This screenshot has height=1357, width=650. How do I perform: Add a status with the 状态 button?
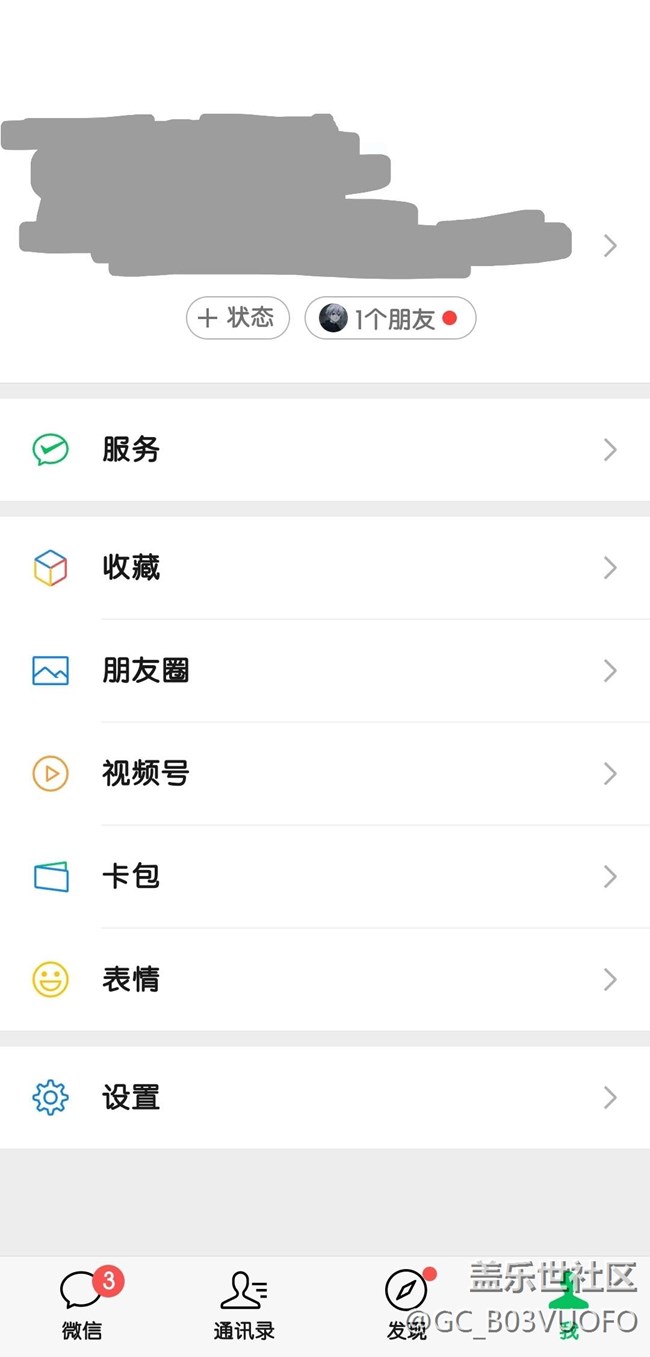[238, 318]
